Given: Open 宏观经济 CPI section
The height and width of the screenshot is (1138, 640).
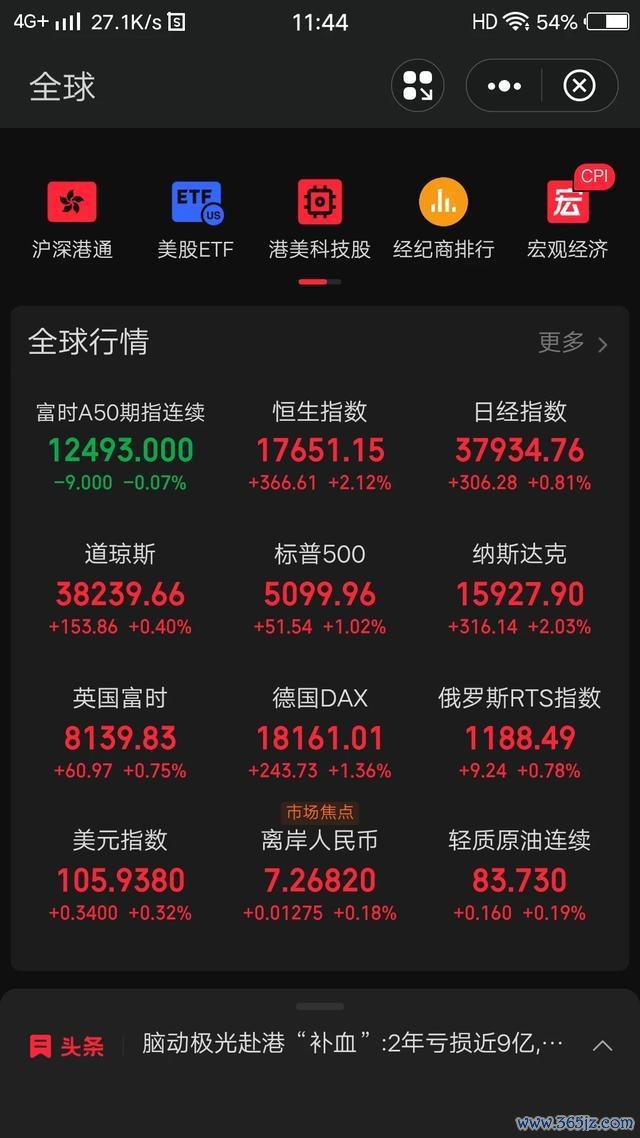Looking at the screenshot, I should coord(568,219).
